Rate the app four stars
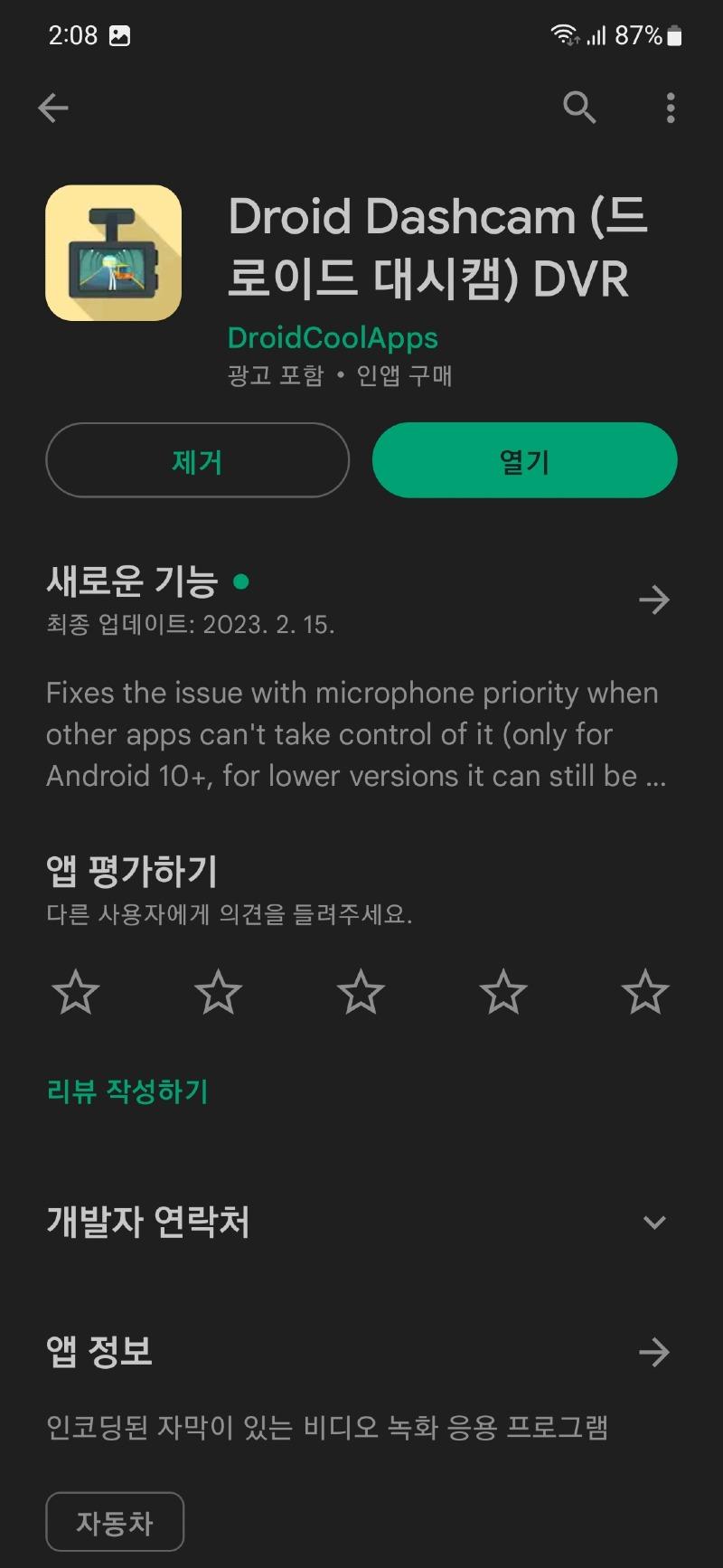Image resolution: width=723 pixels, height=1568 pixels. 503,992
